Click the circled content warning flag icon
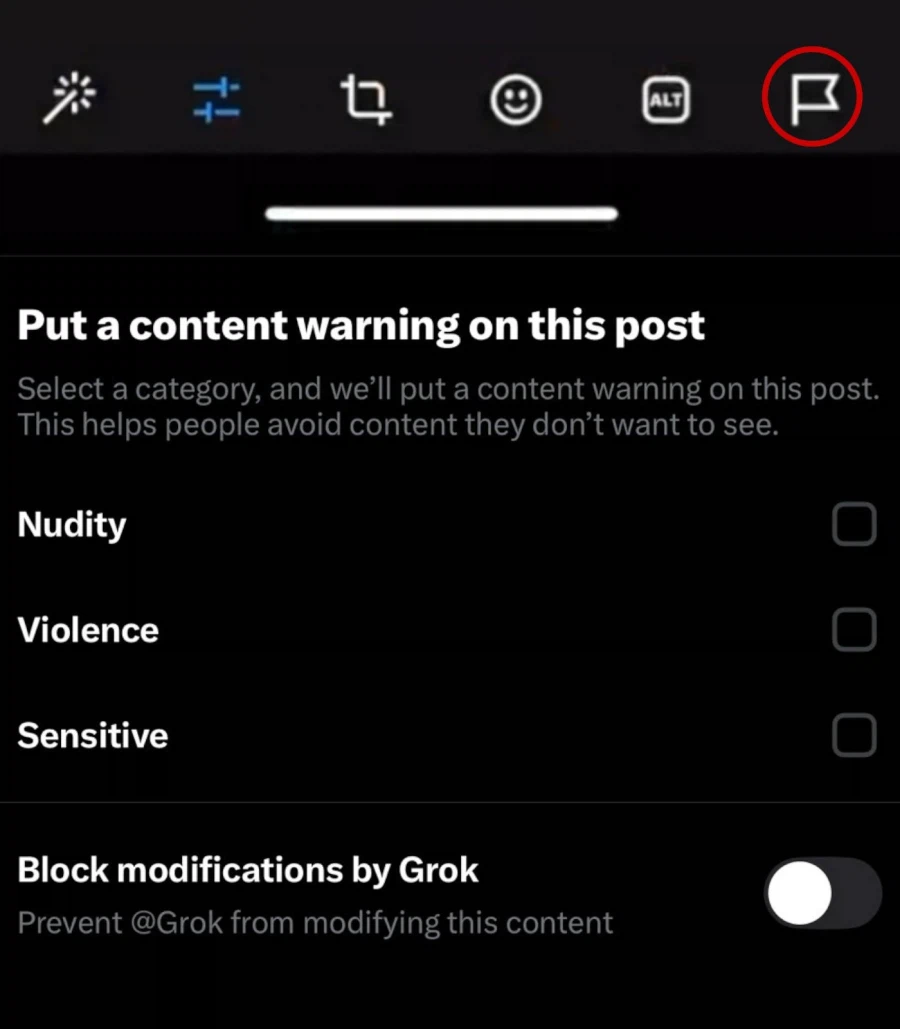Image resolution: width=900 pixels, height=1029 pixels. pos(812,97)
